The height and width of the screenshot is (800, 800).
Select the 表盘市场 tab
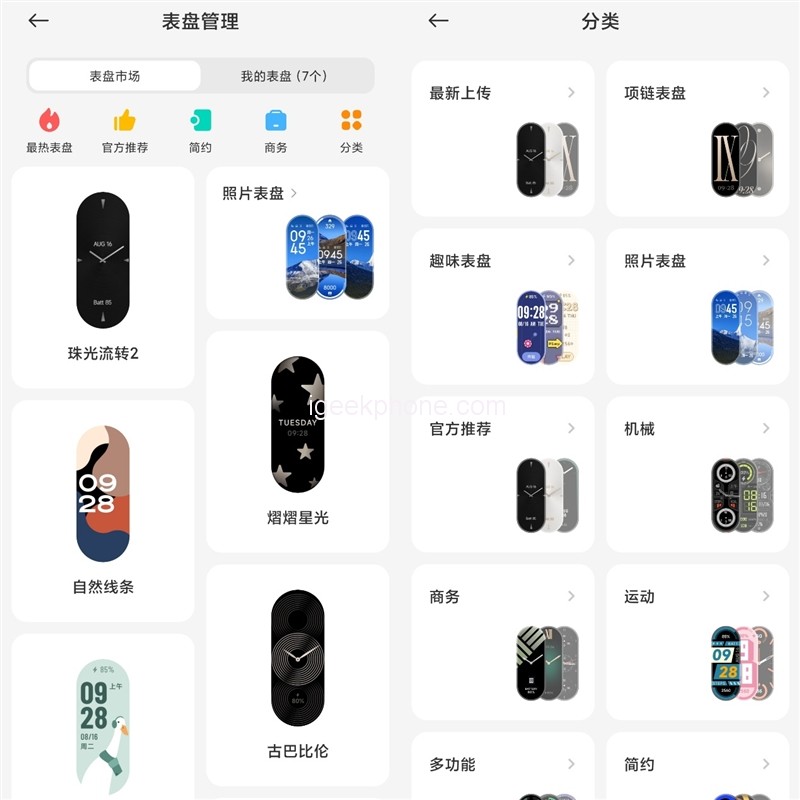click(x=115, y=76)
